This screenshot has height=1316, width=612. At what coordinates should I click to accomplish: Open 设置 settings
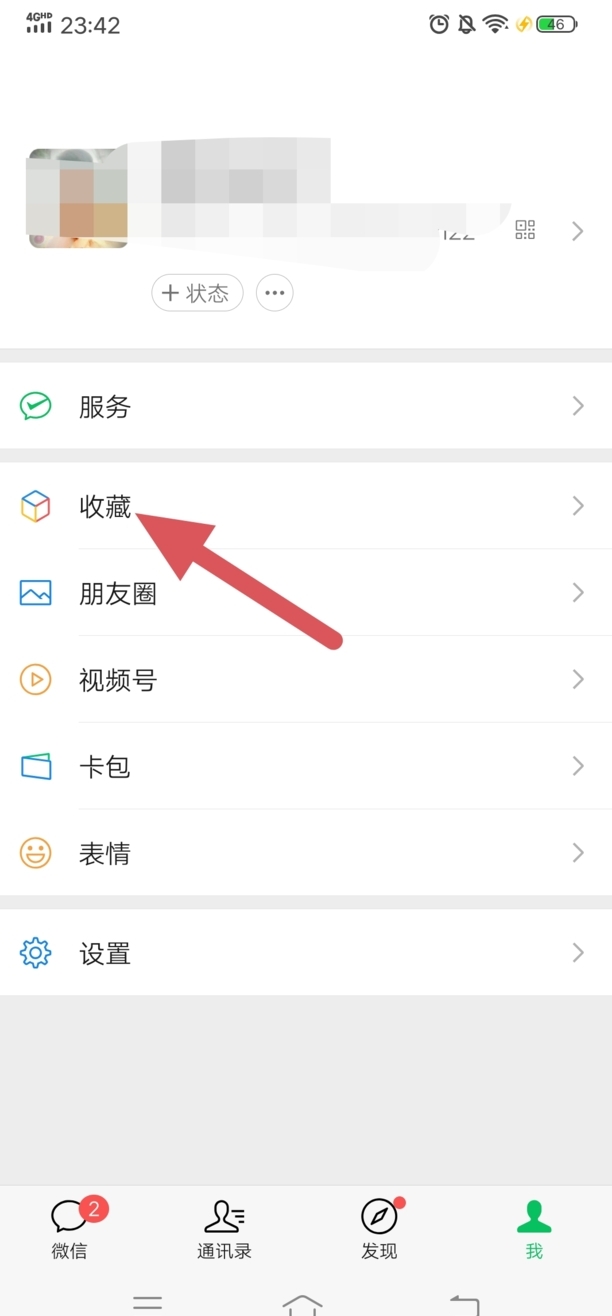coord(306,953)
